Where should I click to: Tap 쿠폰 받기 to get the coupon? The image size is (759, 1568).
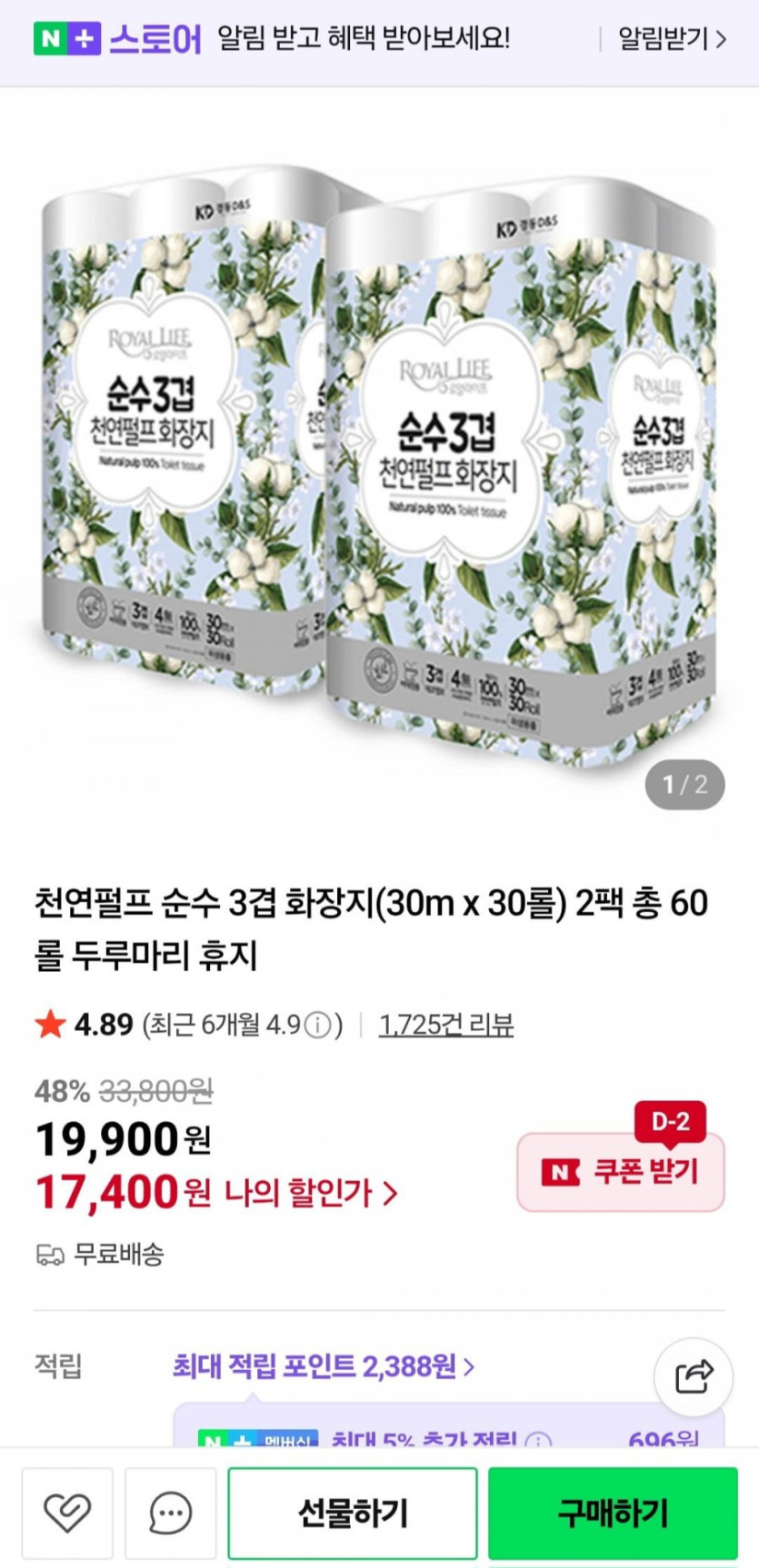tap(621, 1172)
